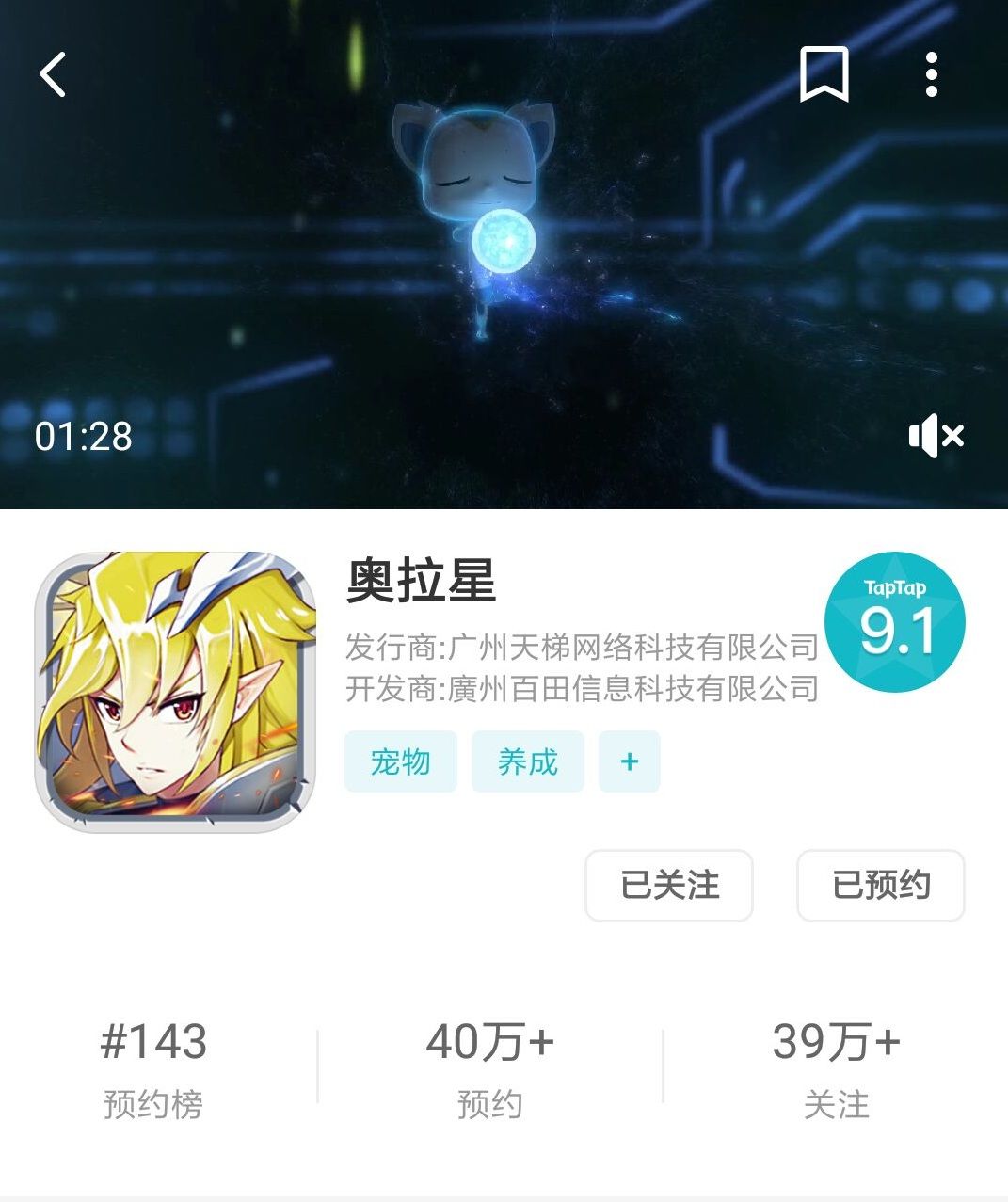Click the back arrow to return
Screen dimensions: 1008x1202
point(52,75)
